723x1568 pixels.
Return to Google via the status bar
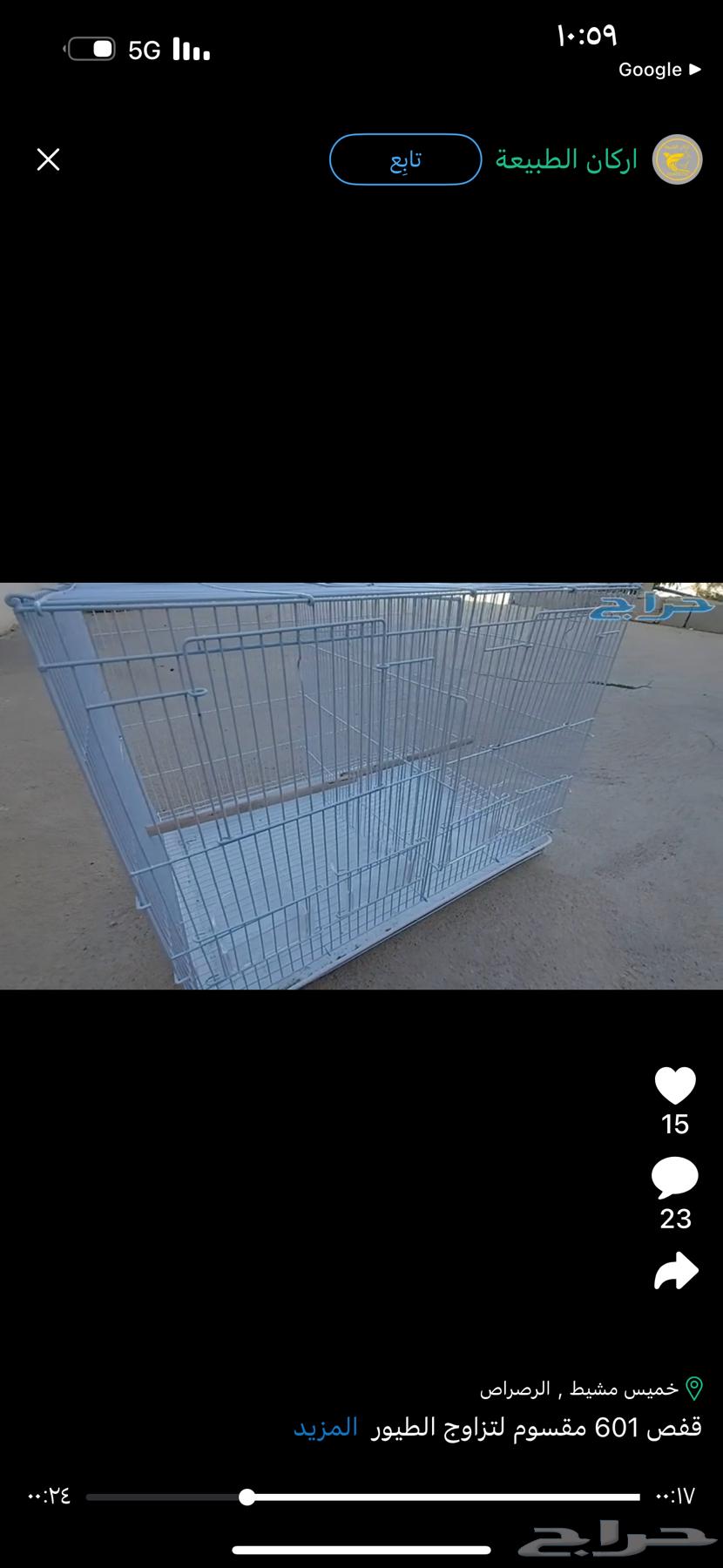[x=659, y=70]
